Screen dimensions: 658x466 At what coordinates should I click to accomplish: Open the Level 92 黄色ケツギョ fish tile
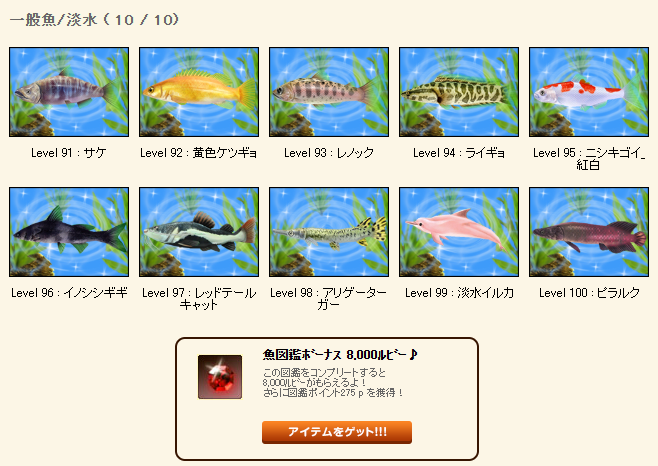point(199,92)
